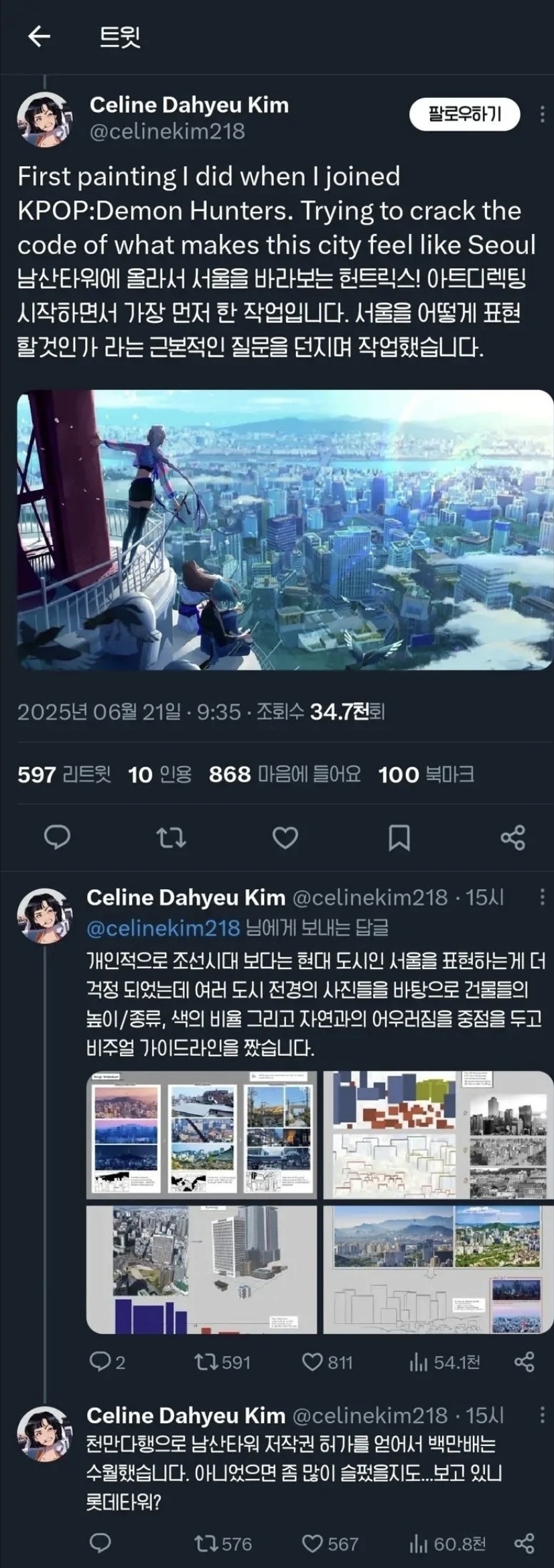
Task: Retweet the reply with 591 retweets
Action: click(222, 1362)
